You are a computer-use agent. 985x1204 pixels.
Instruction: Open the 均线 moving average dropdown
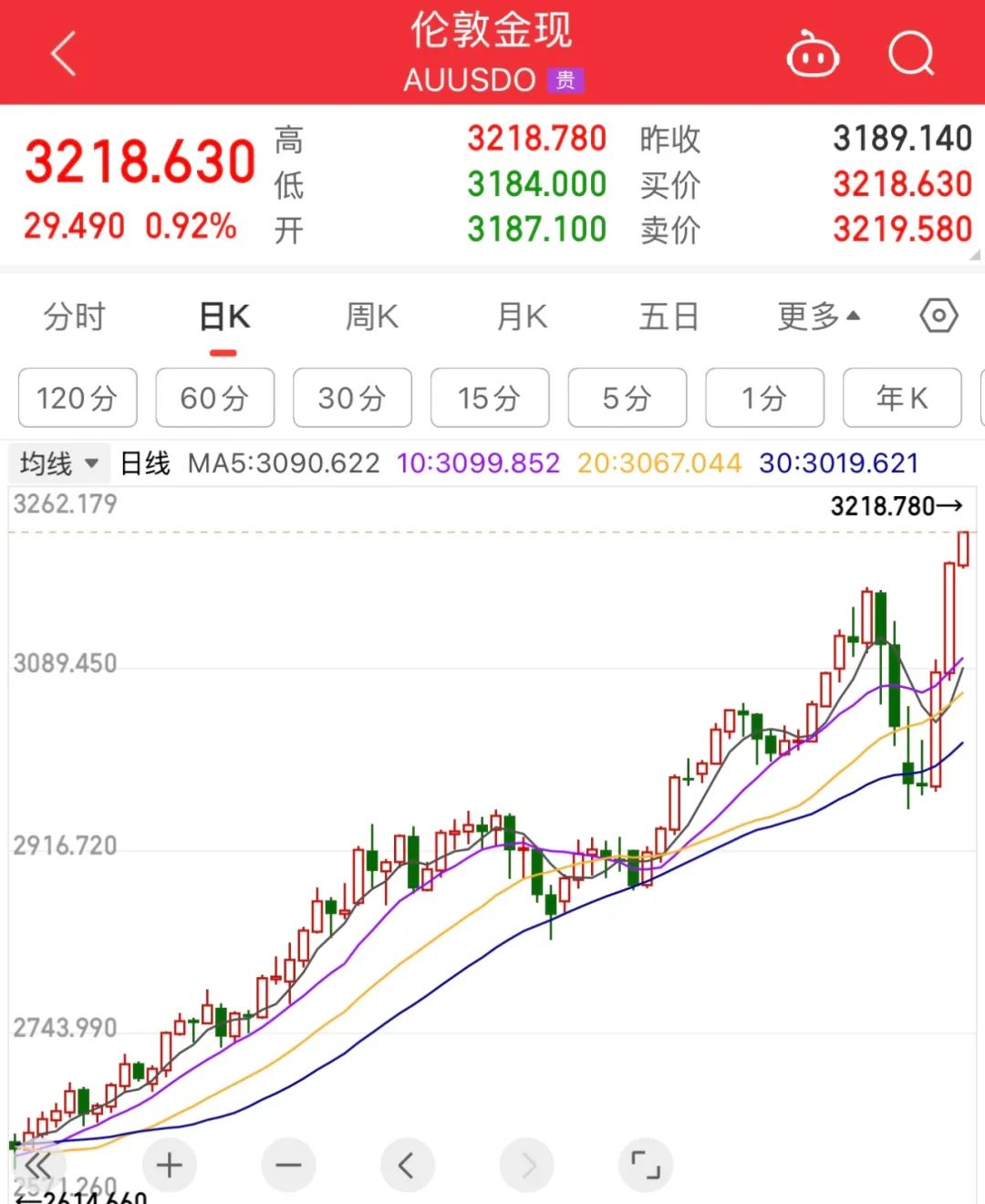point(57,463)
